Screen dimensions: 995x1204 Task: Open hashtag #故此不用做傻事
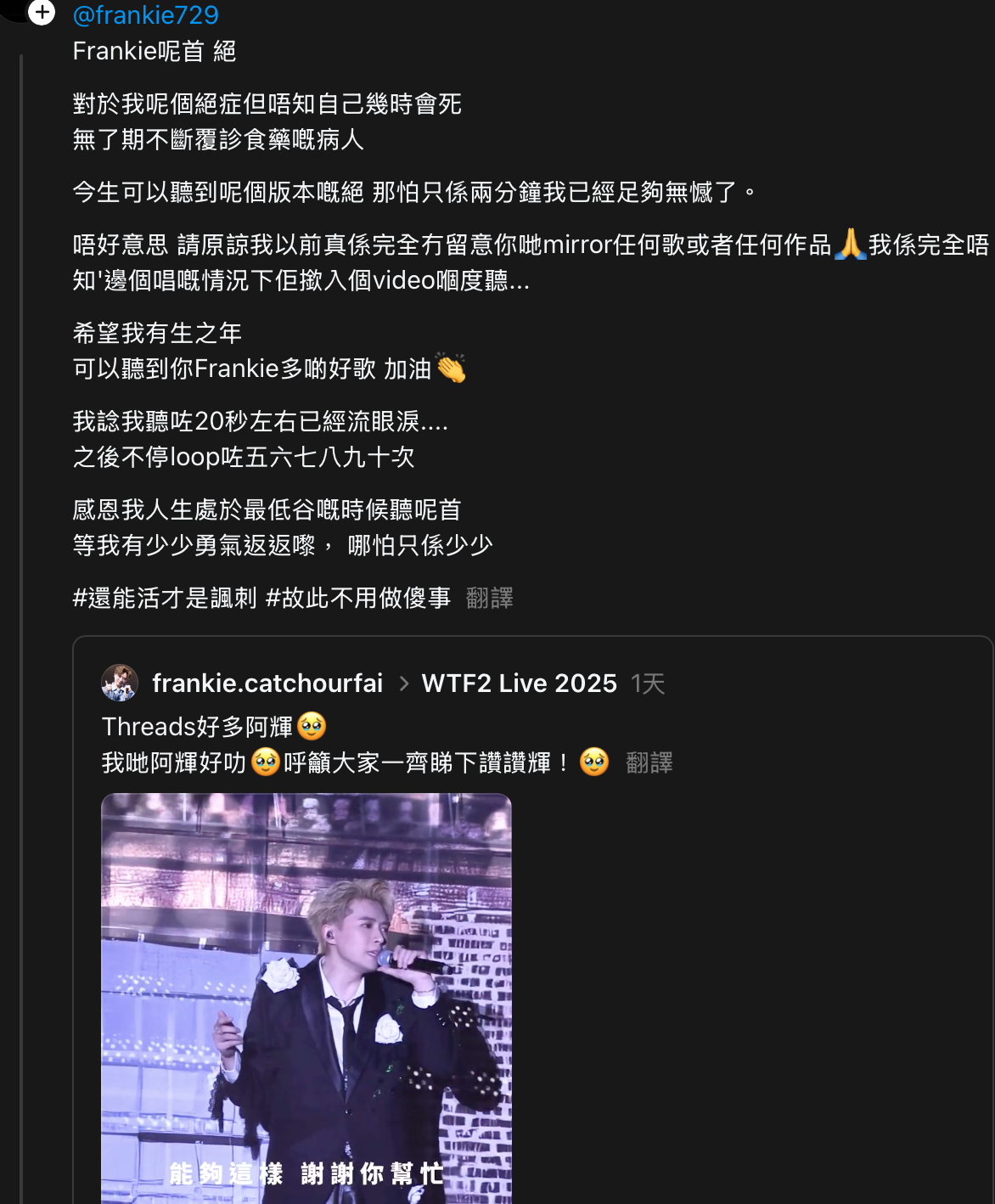point(357,599)
